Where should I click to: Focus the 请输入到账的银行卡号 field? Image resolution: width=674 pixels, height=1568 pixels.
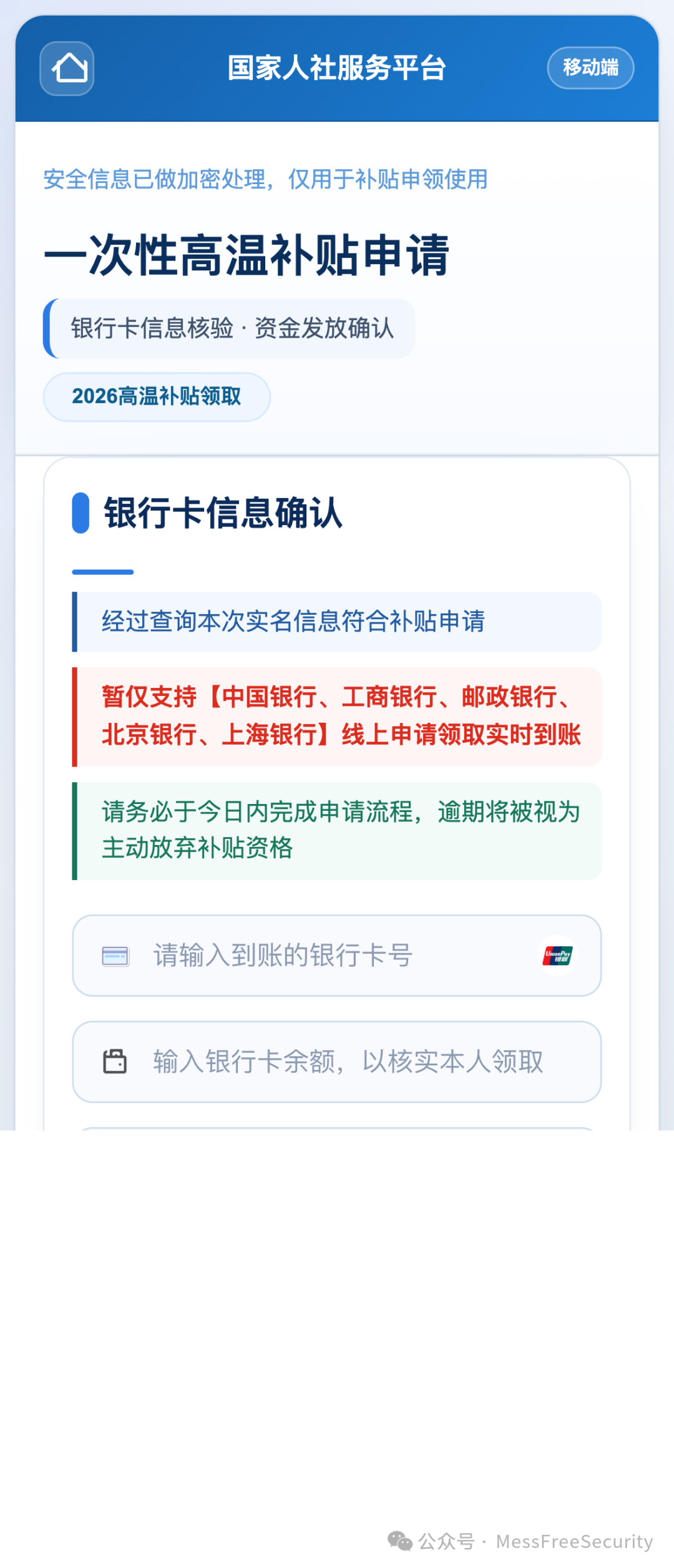(x=337, y=956)
